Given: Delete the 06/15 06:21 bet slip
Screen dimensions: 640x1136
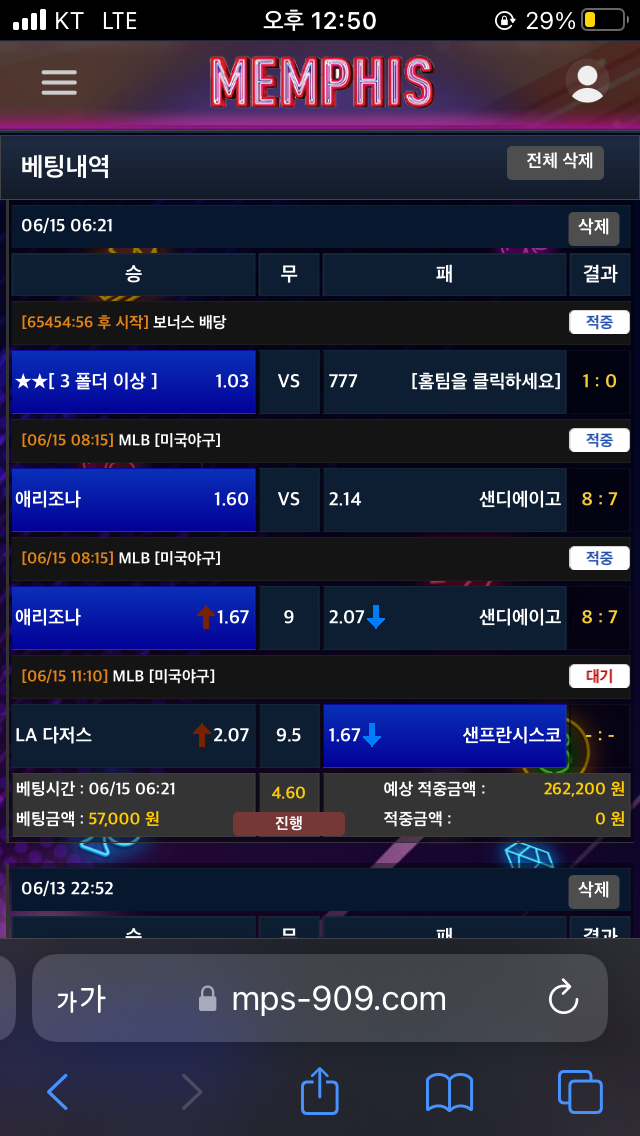Looking at the screenshot, I should (x=593, y=227).
